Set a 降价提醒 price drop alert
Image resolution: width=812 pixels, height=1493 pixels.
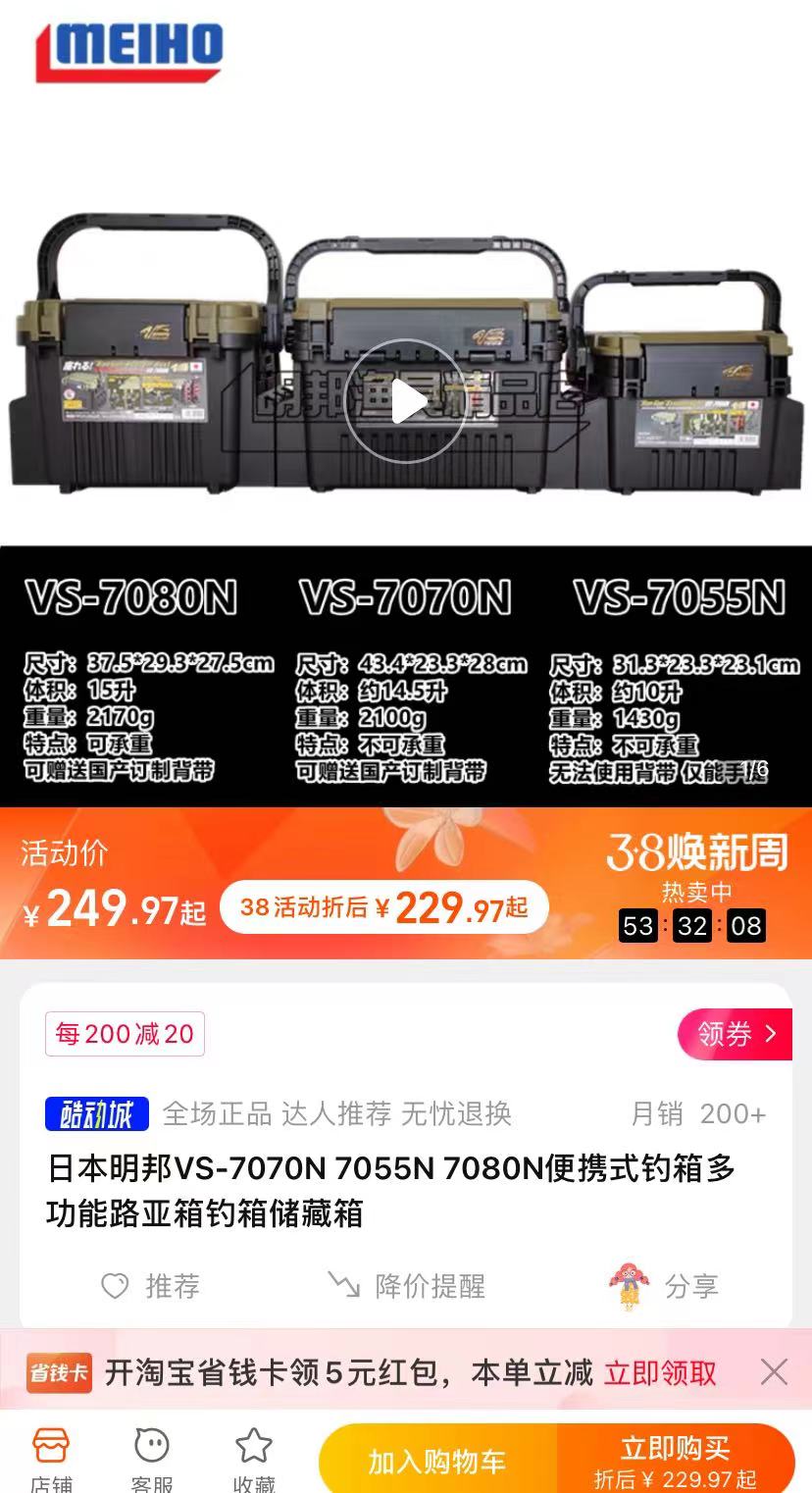[x=407, y=1286]
